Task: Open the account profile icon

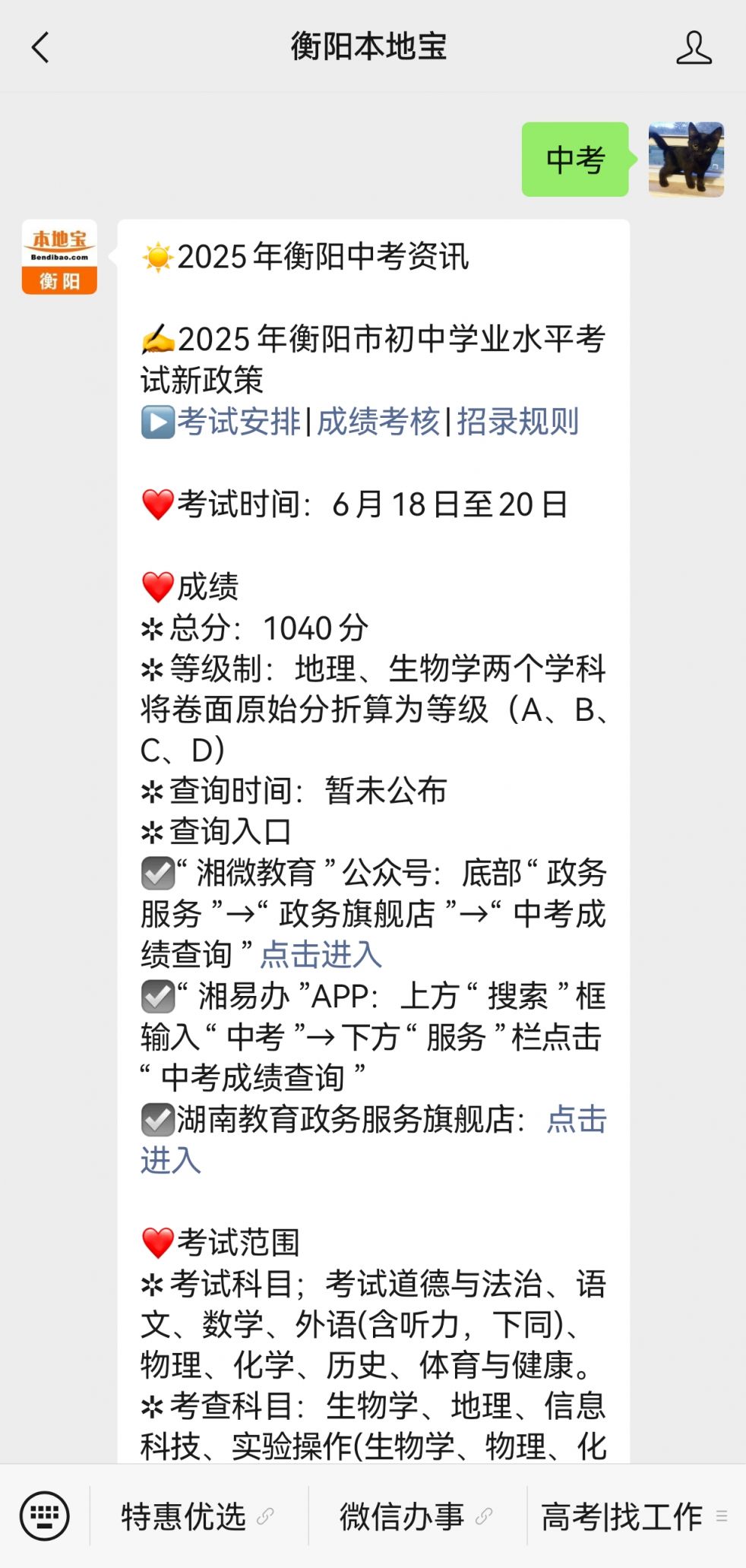Action: tap(693, 47)
